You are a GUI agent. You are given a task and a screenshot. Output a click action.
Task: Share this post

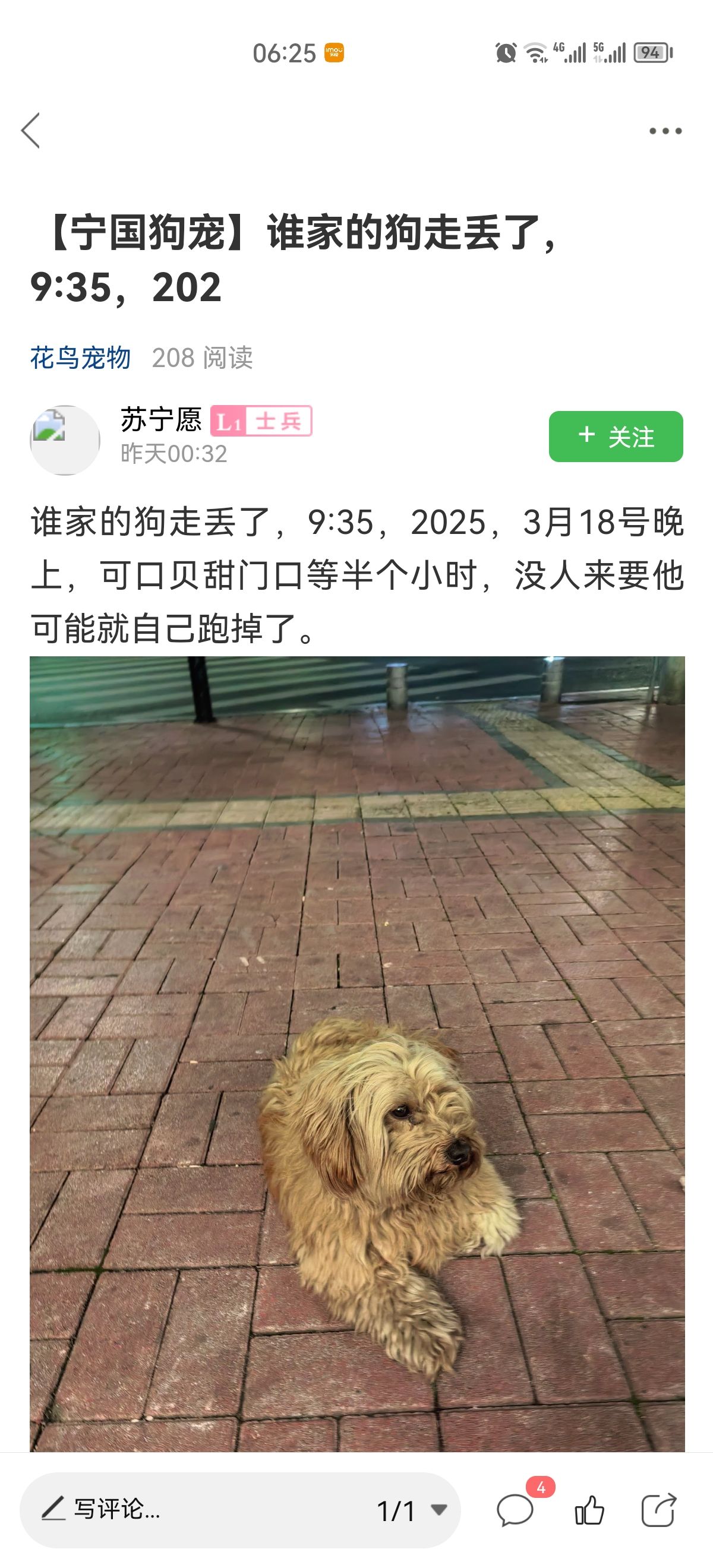pyautogui.click(x=659, y=1510)
